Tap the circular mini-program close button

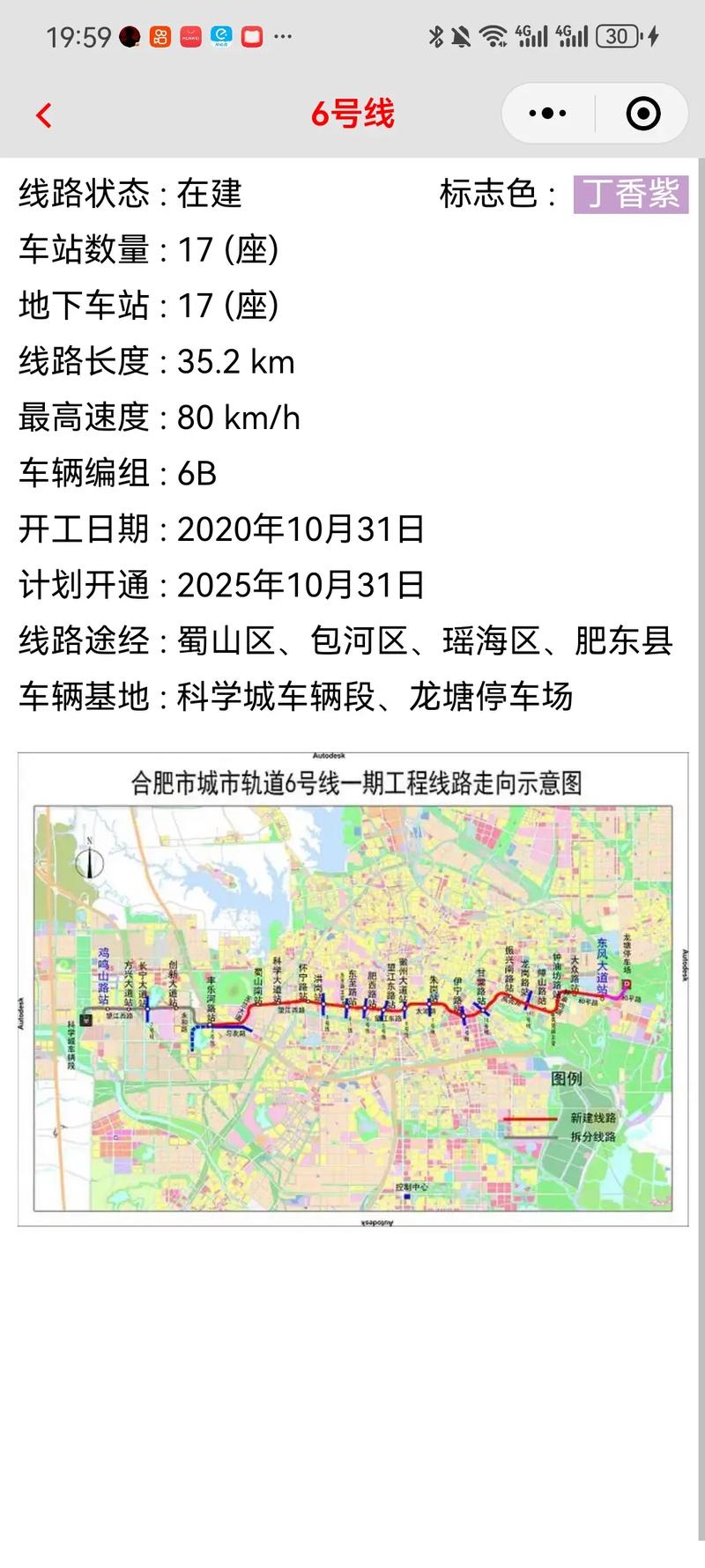pos(642,113)
